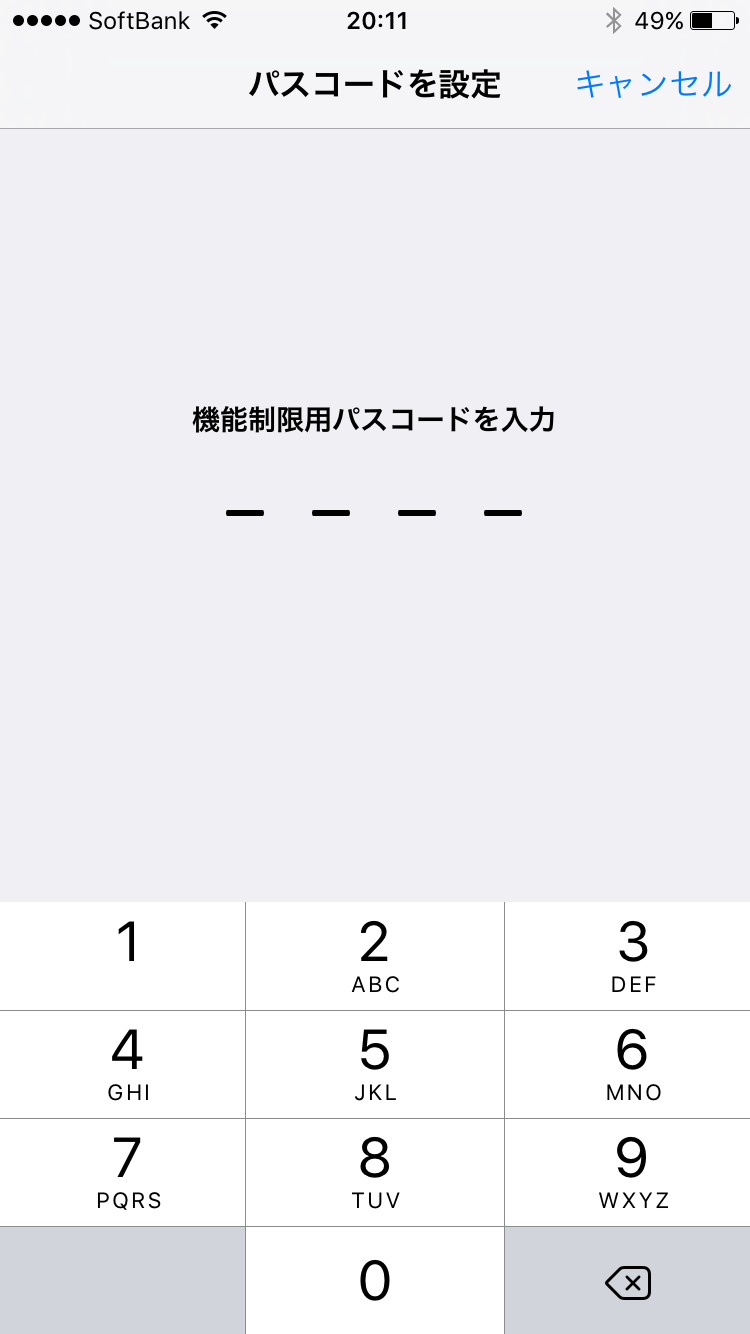Tap the 7 PQRS key
Viewport: 750px width, 1334px height.
click(122, 1172)
